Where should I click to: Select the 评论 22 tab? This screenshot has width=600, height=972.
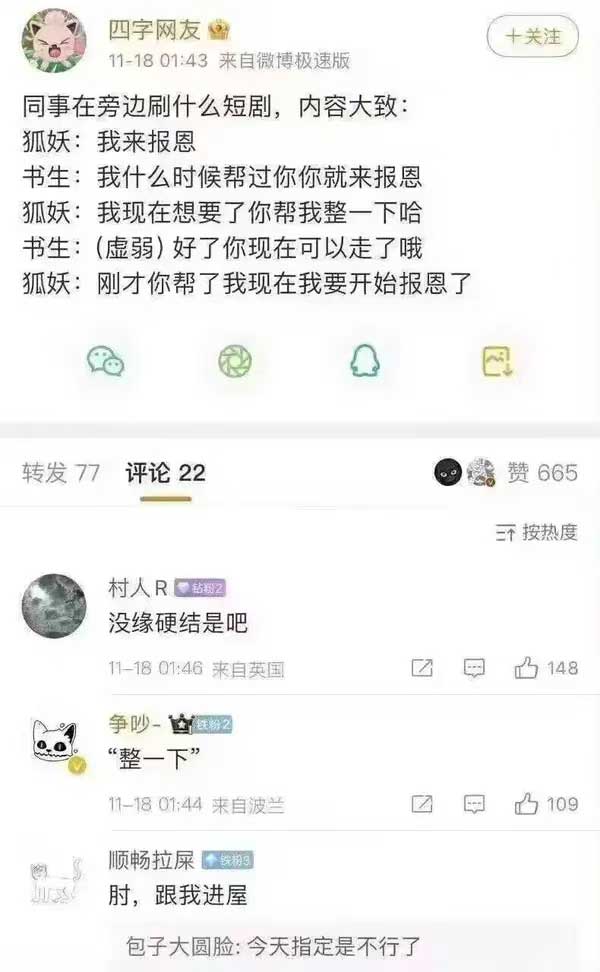tap(165, 473)
